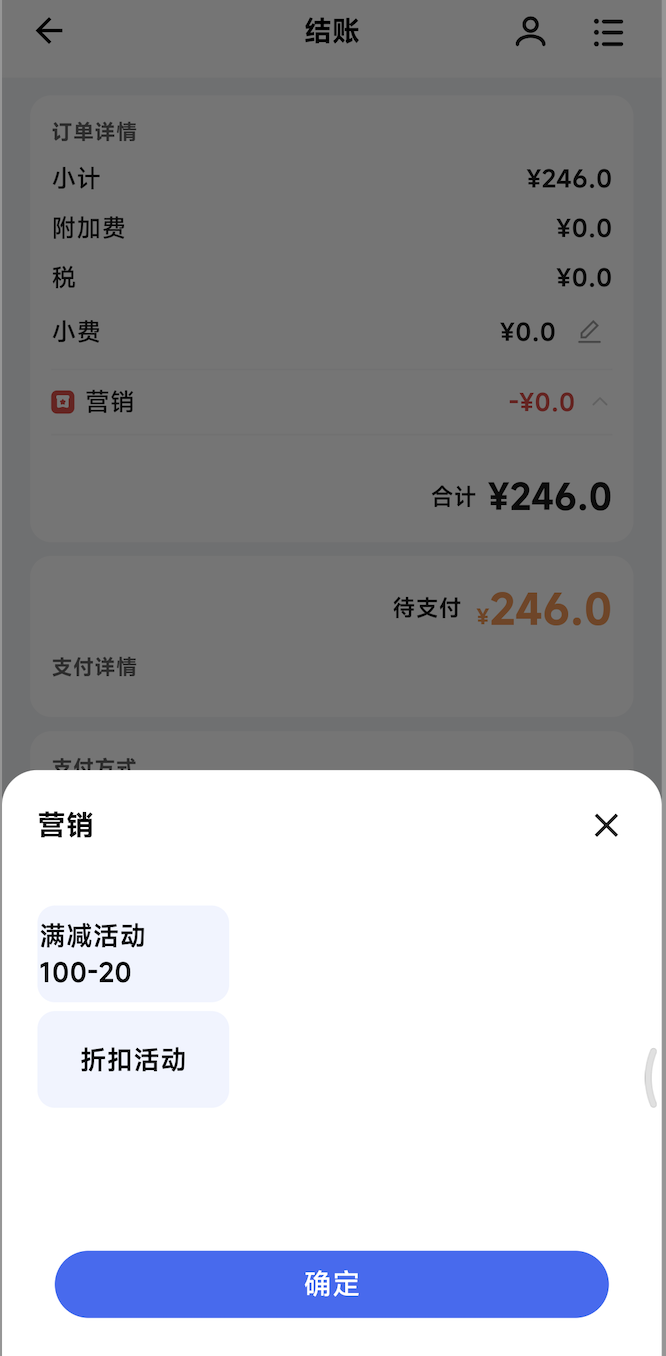Confirm with the 确定 button
This screenshot has height=1356, width=666.
click(x=332, y=1284)
